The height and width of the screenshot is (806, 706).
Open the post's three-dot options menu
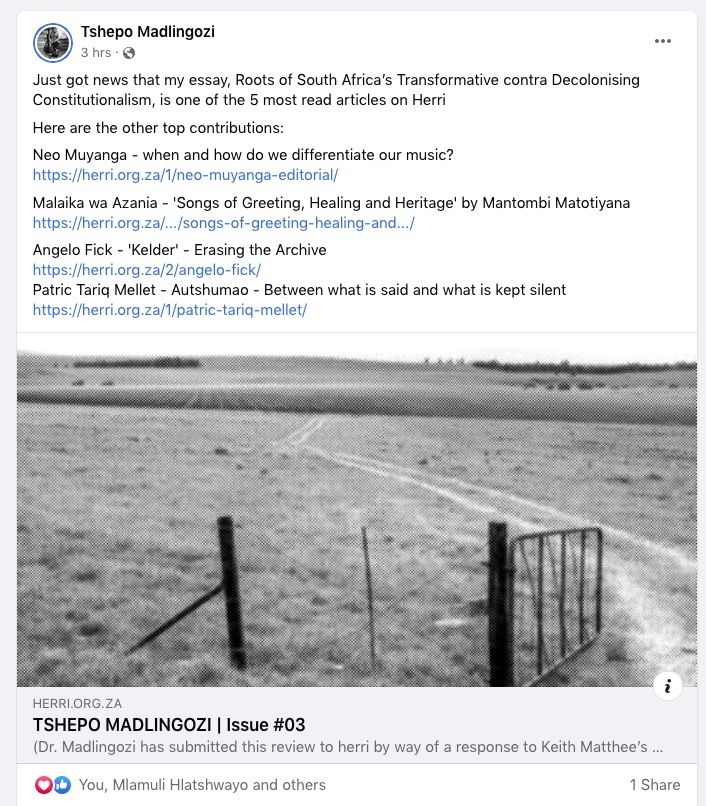pos(663,41)
